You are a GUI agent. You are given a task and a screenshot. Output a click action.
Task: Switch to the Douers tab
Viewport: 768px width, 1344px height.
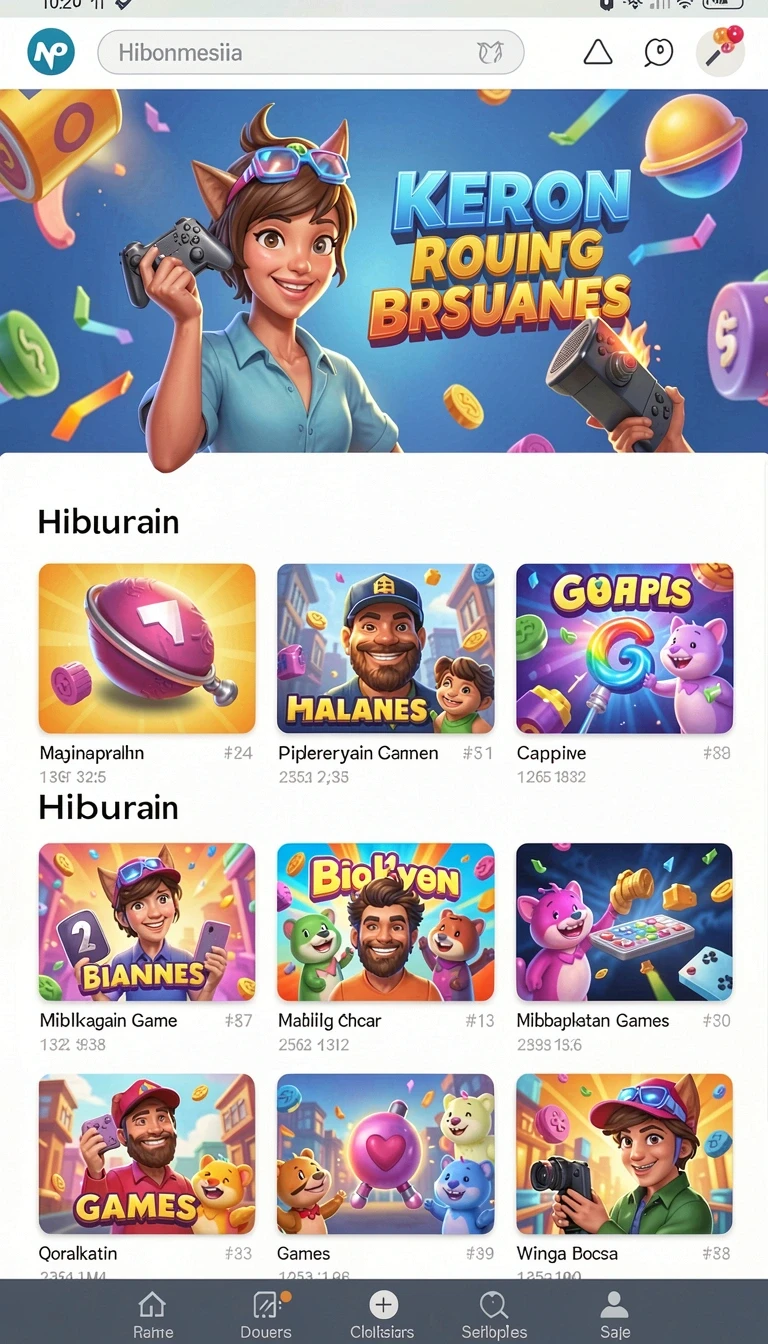point(266,1313)
